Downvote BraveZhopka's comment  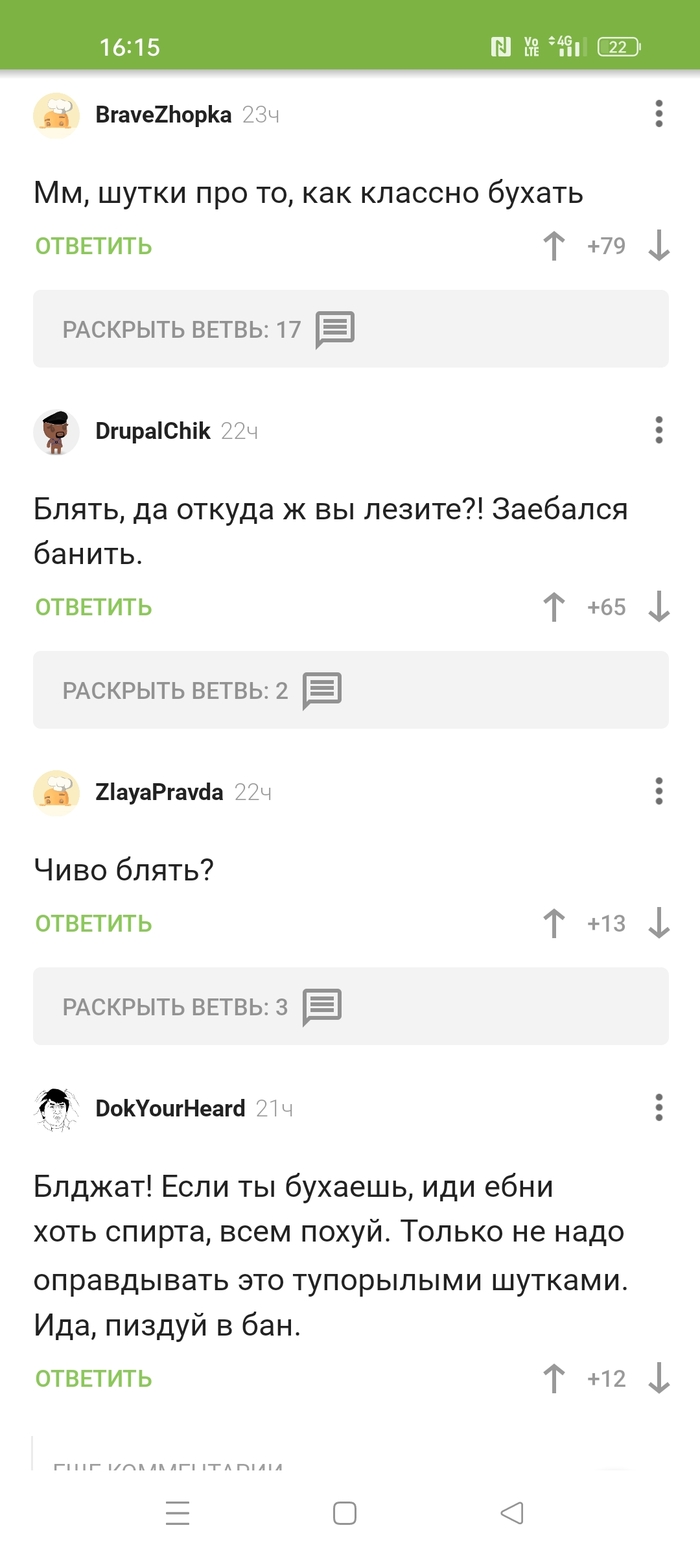point(658,246)
